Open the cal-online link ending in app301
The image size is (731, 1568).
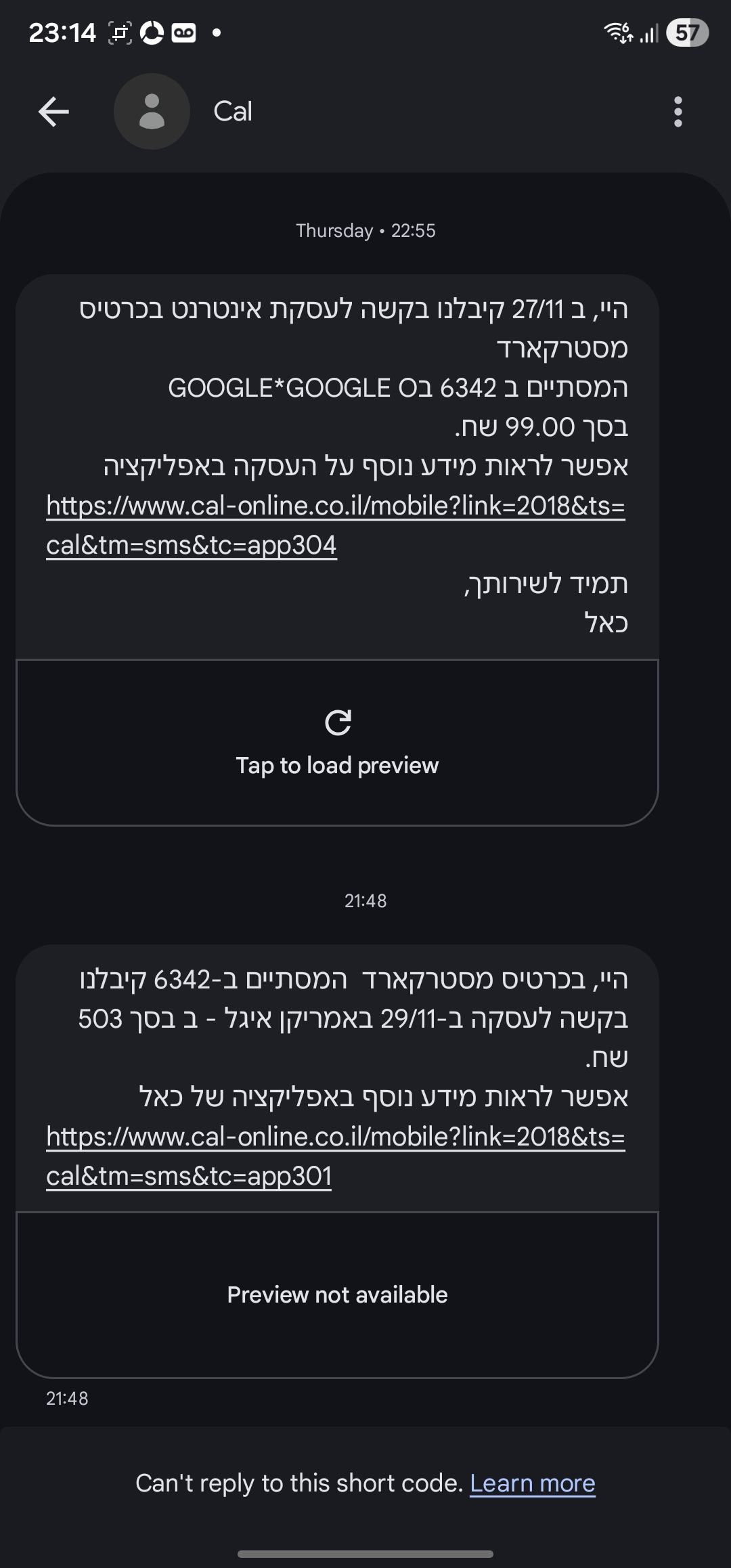click(335, 1137)
